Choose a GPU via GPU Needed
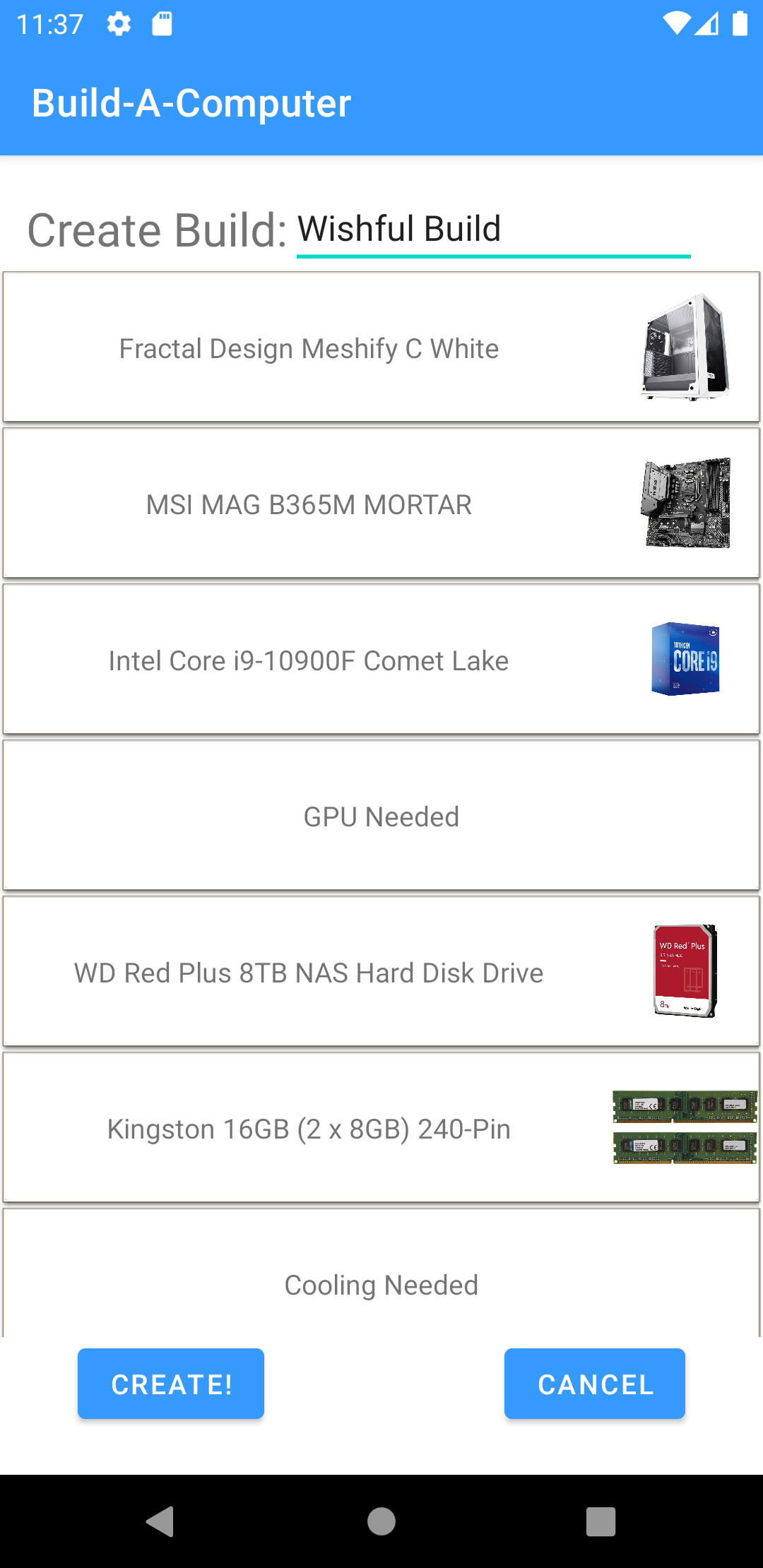Screen dimensions: 763x1568 381,816
